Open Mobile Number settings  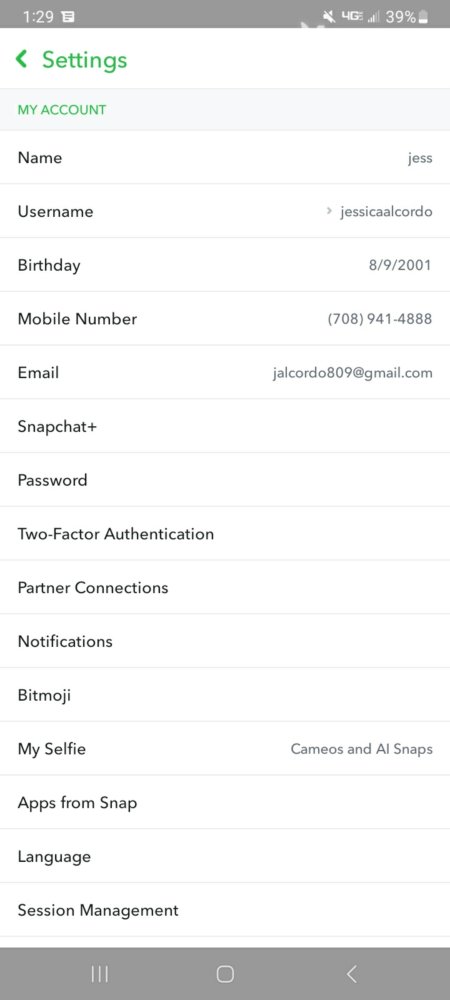(x=225, y=318)
